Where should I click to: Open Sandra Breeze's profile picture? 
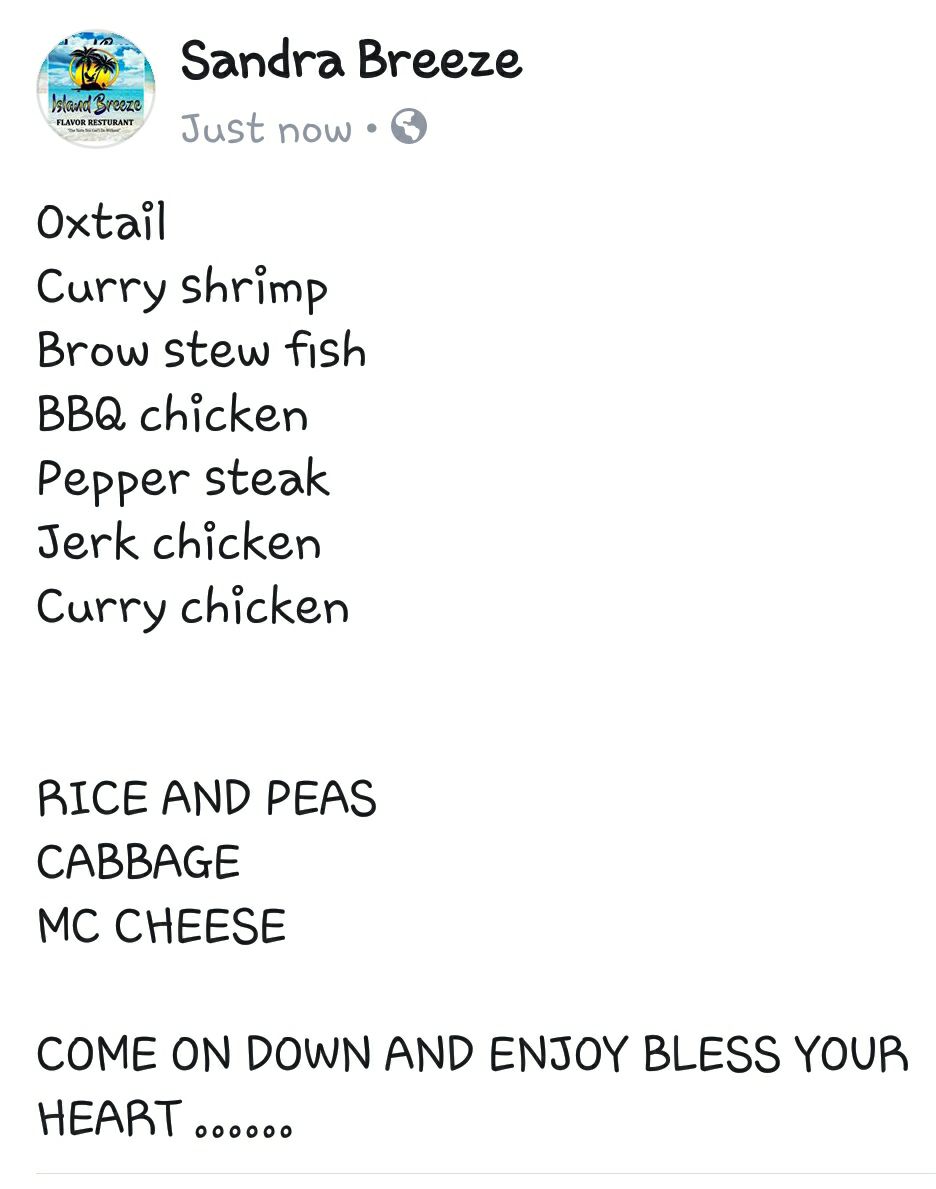[96, 88]
